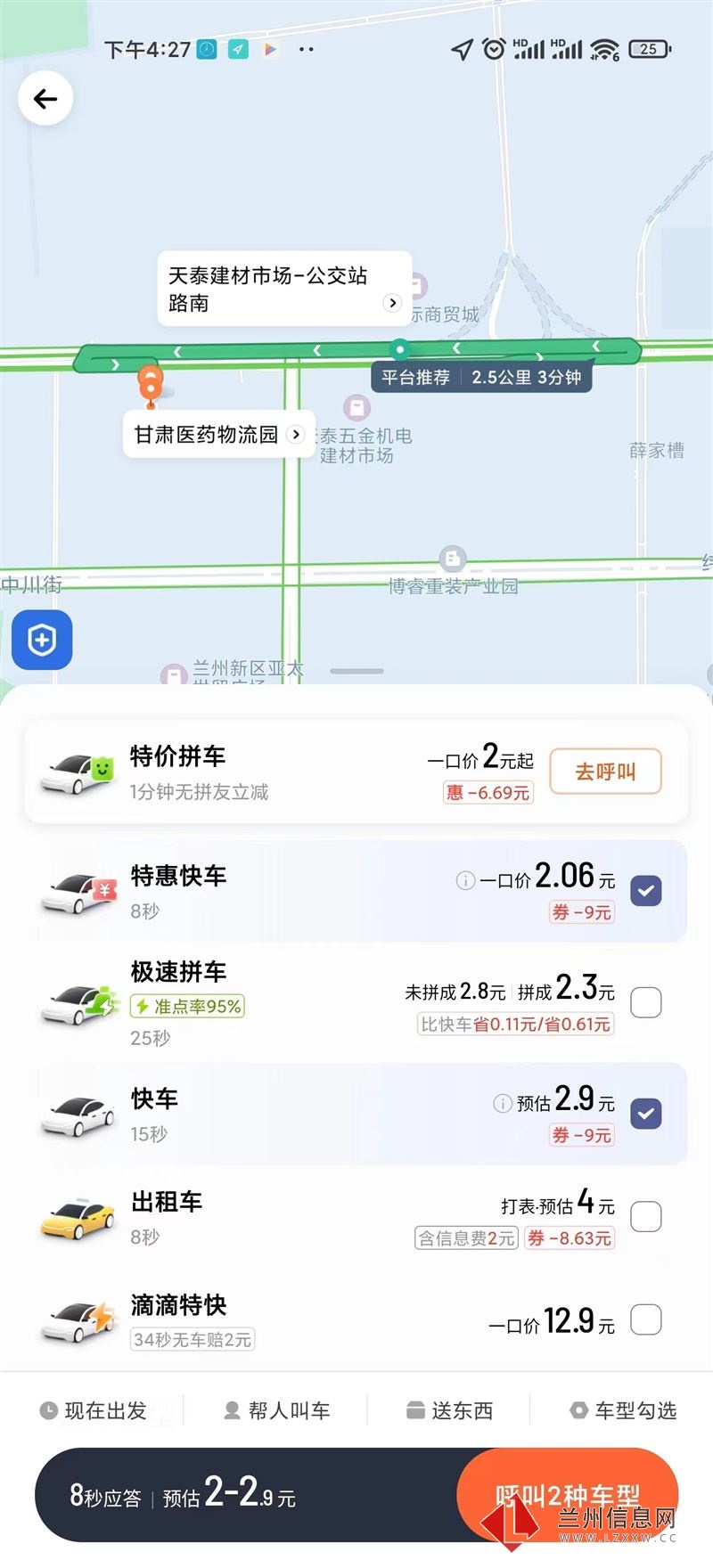Change the destination 甘肃医药物流园
The height and width of the screenshot is (1568, 713).
[218, 435]
